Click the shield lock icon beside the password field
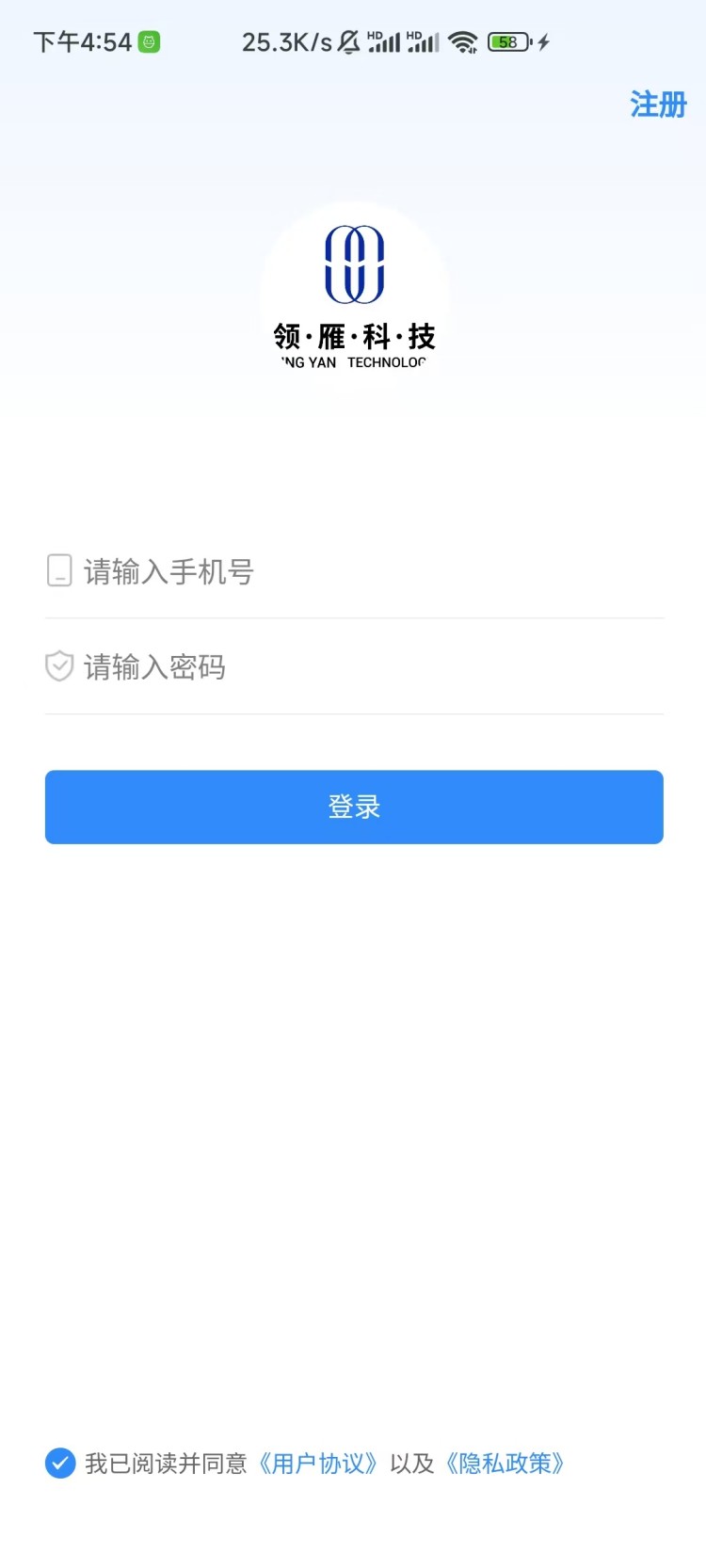 tap(59, 666)
